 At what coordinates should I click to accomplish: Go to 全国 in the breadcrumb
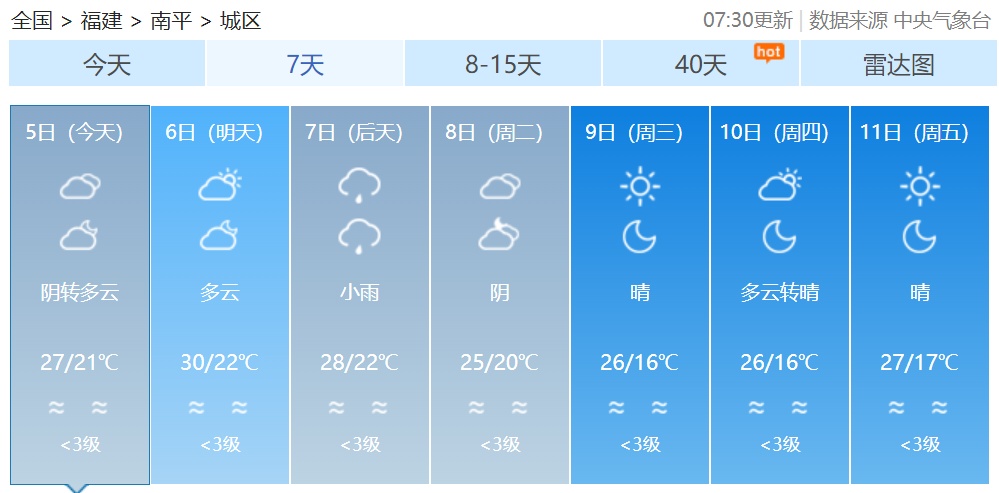(31, 21)
